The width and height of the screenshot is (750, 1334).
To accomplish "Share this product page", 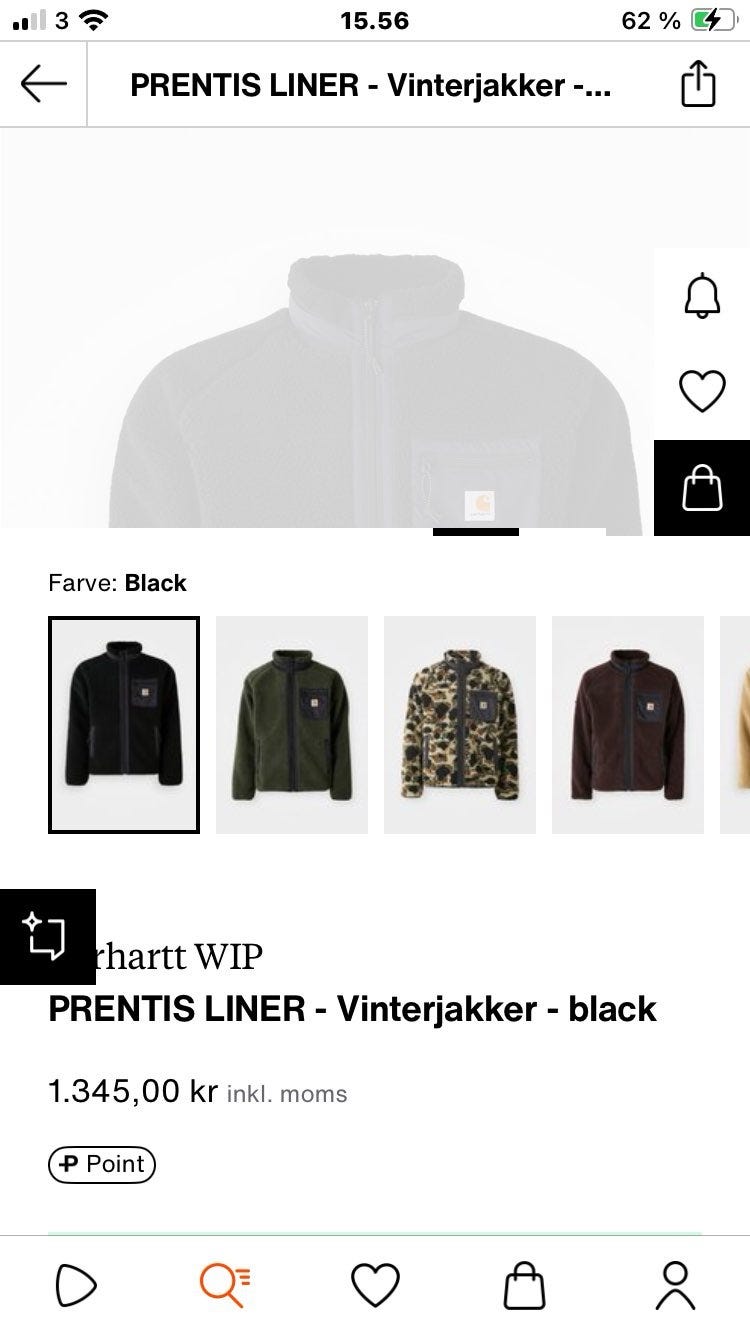I will coord(698,84).
